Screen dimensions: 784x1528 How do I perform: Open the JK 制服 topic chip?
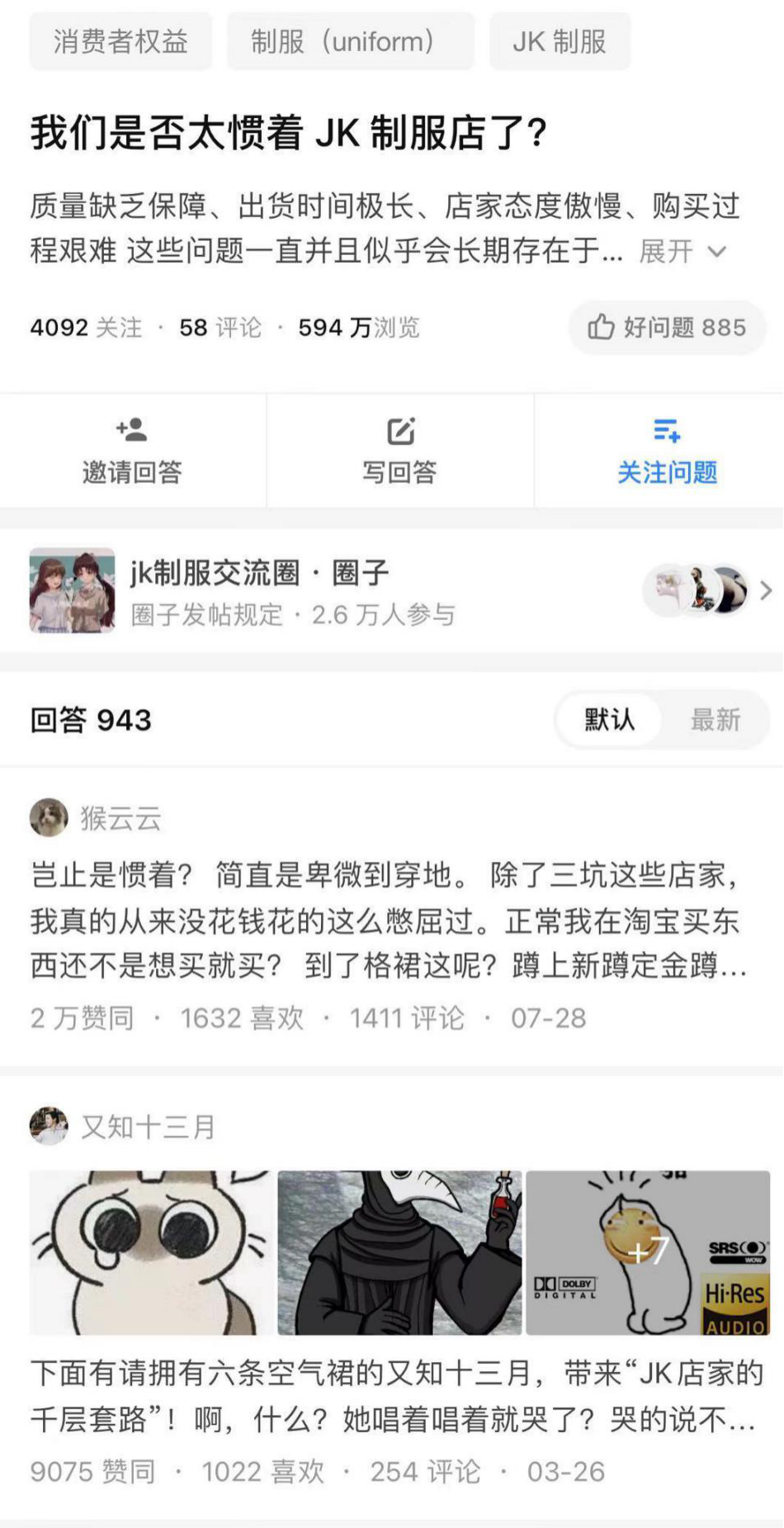(x=560, y=41)
